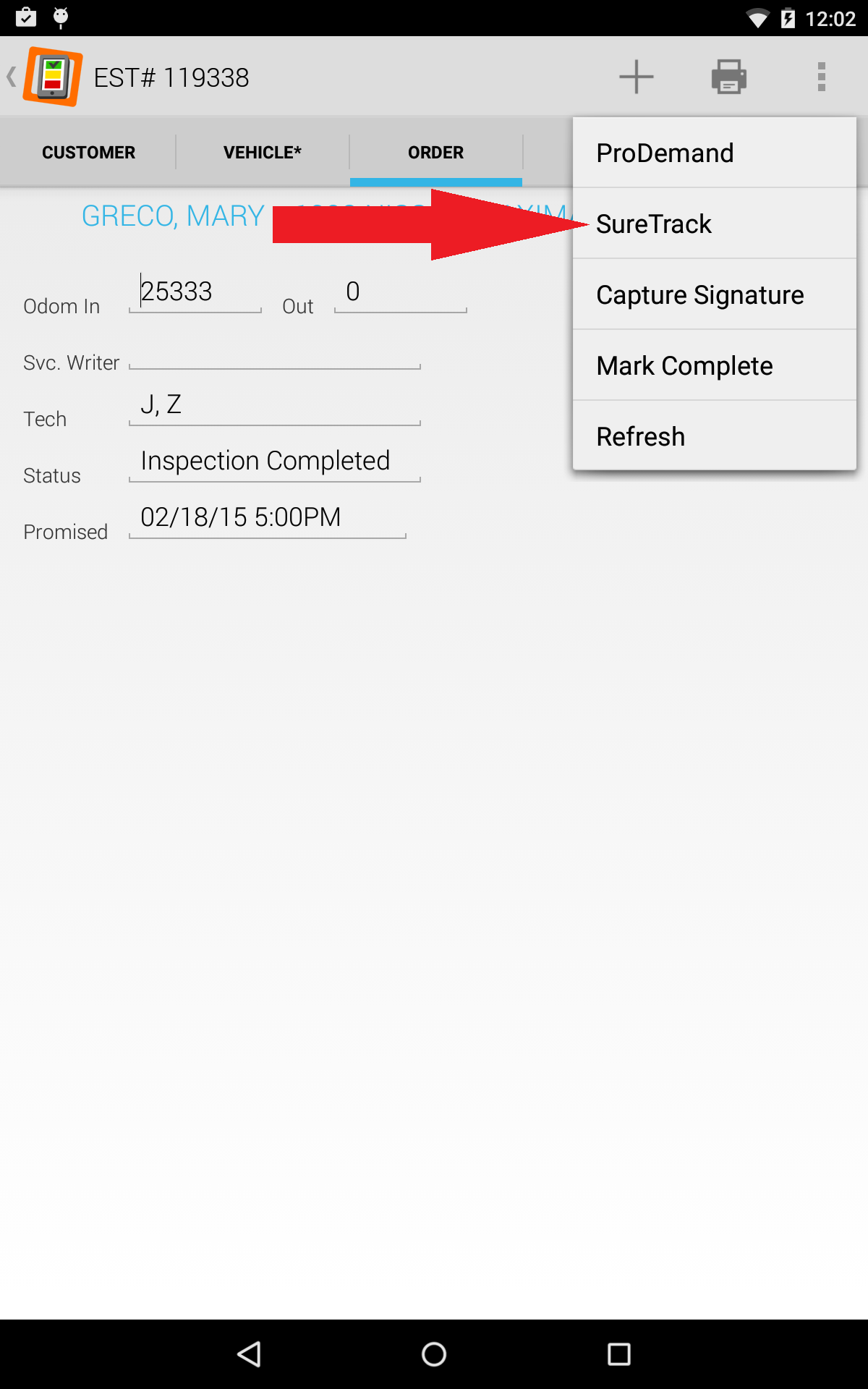
Task: Edit the Odom In field
Action: 195,292
